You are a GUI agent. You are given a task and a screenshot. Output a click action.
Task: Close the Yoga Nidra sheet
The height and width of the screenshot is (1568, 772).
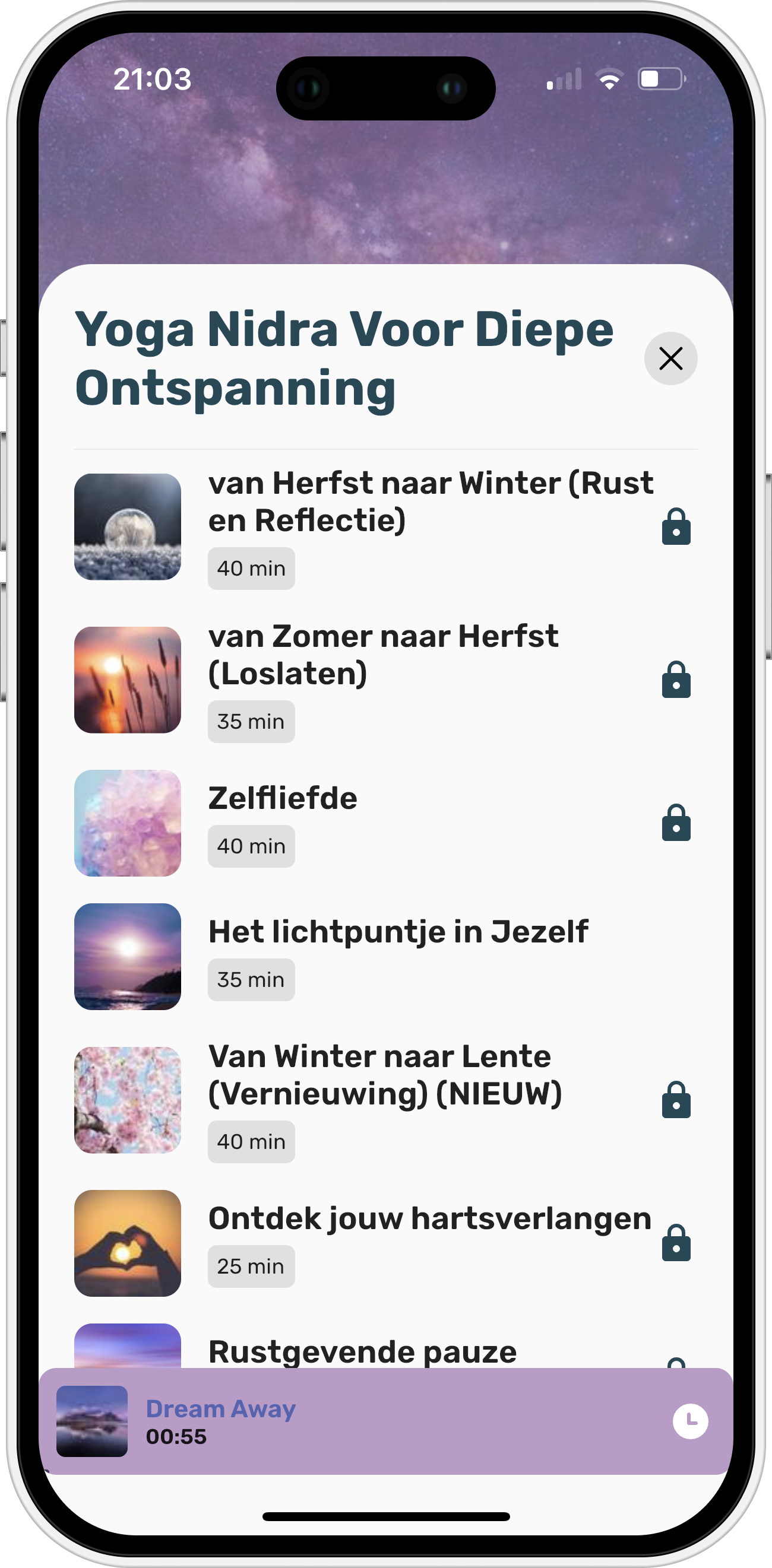(670, 358)
